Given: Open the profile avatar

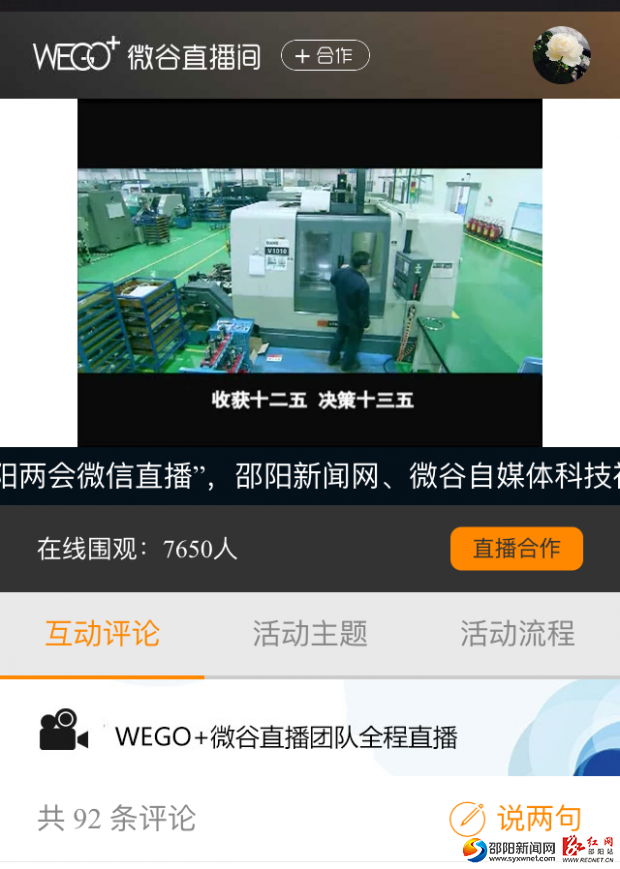Looking at the screenshot, I should pyautogui.click(x=561, y=55).
